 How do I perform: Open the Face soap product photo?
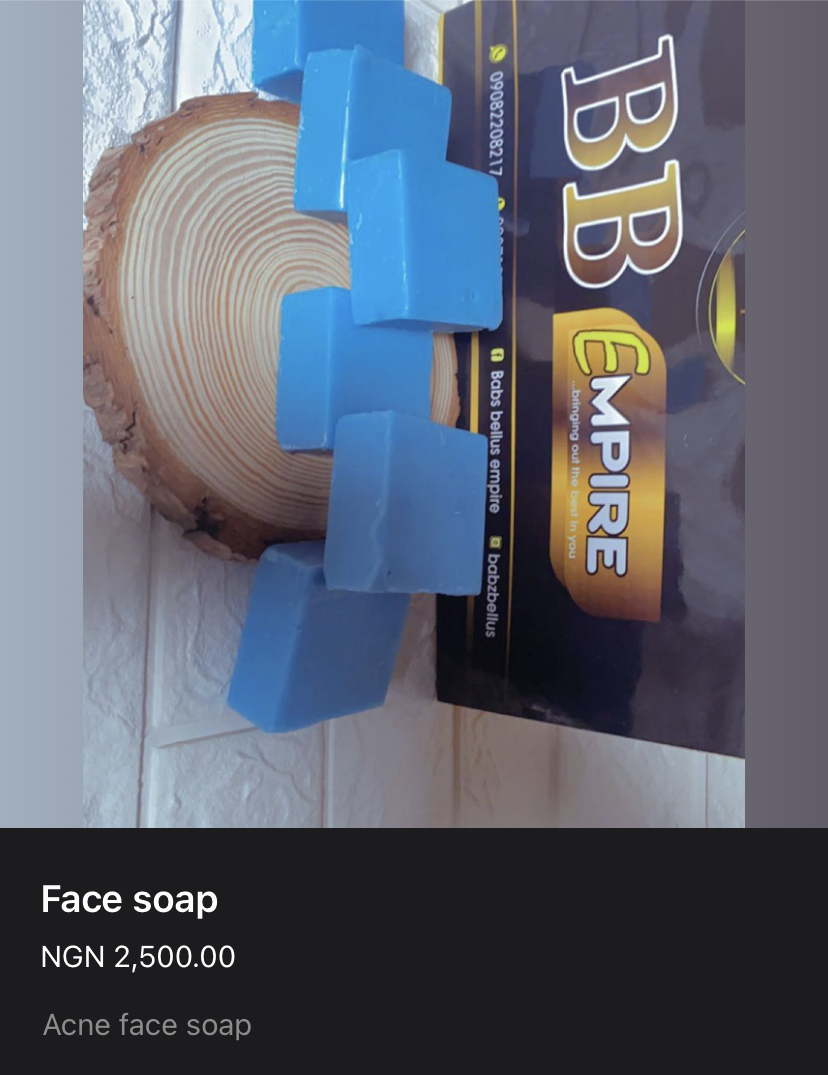[x=414, y=413]
